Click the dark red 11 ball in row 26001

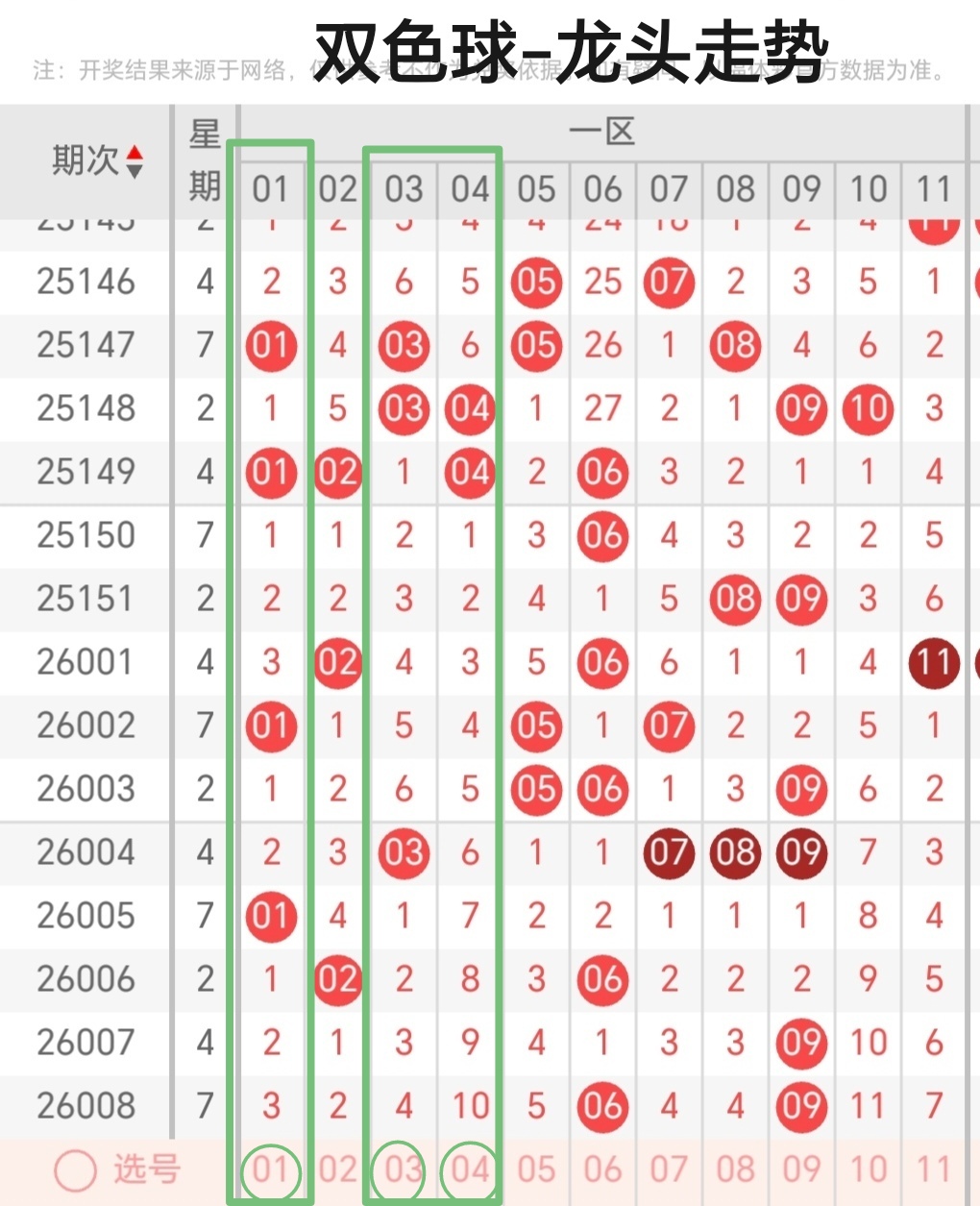click(933, 662)
